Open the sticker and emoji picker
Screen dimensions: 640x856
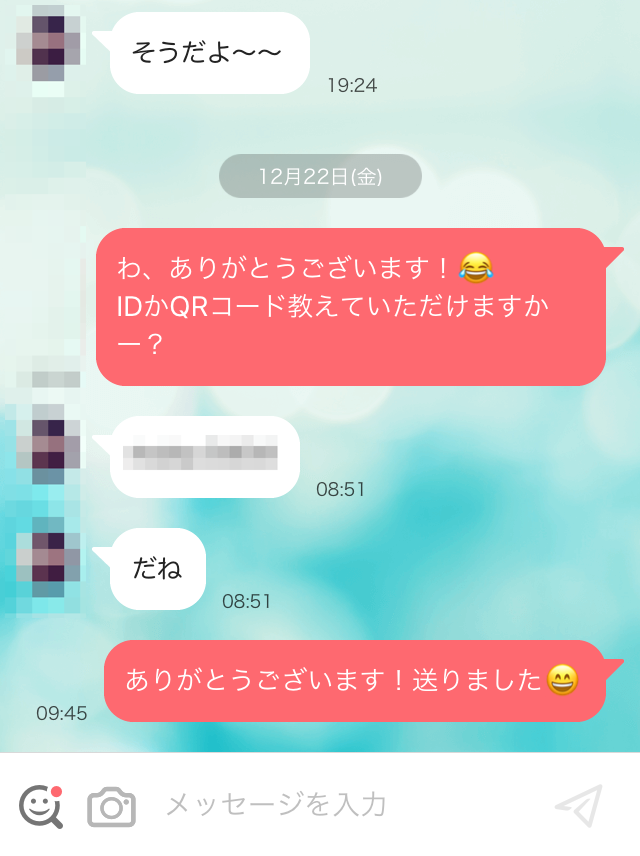(x=41, y=806)
